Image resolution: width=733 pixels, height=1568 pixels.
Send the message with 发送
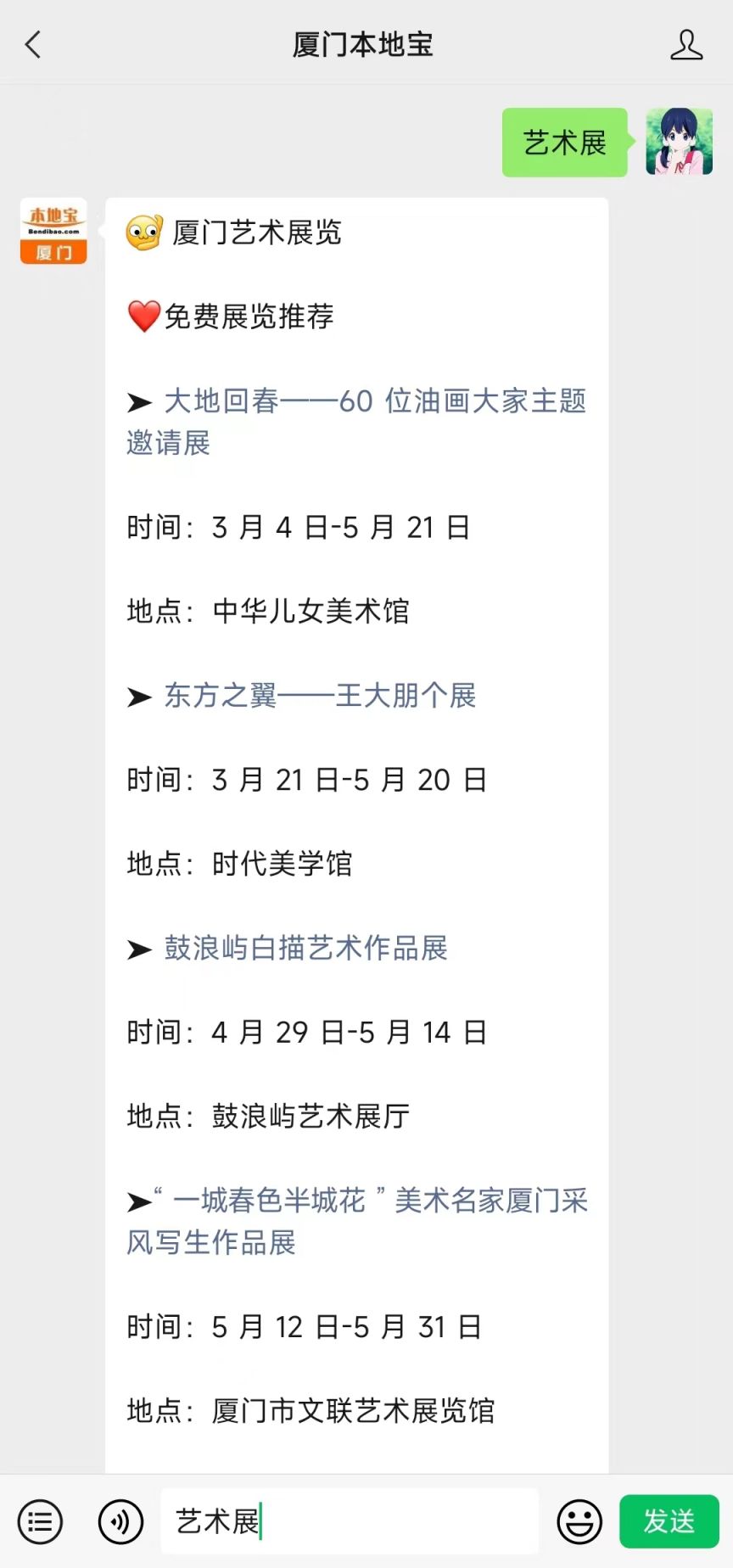coord(669,1521)
